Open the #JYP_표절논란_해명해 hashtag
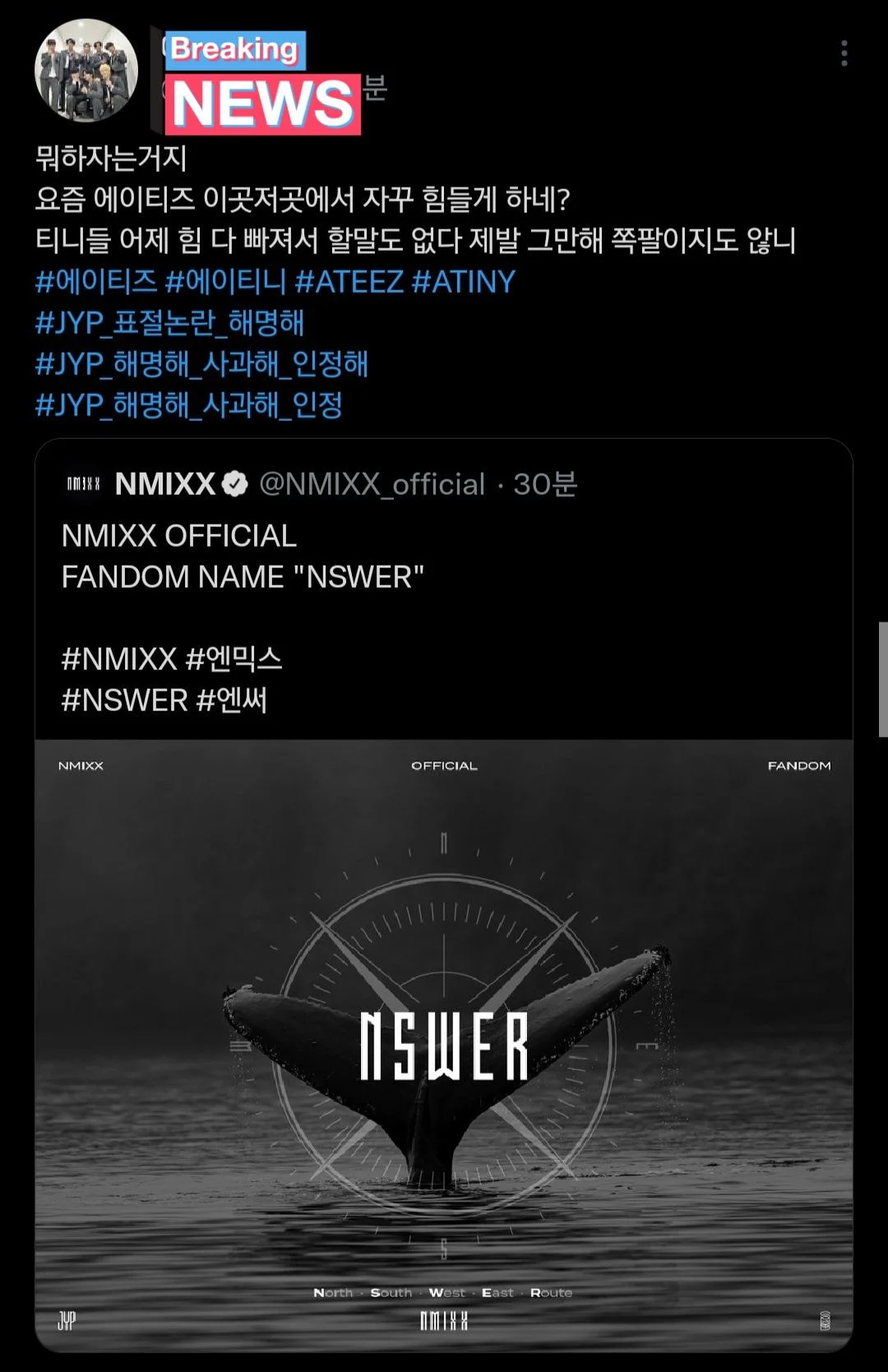 [169, 323]
